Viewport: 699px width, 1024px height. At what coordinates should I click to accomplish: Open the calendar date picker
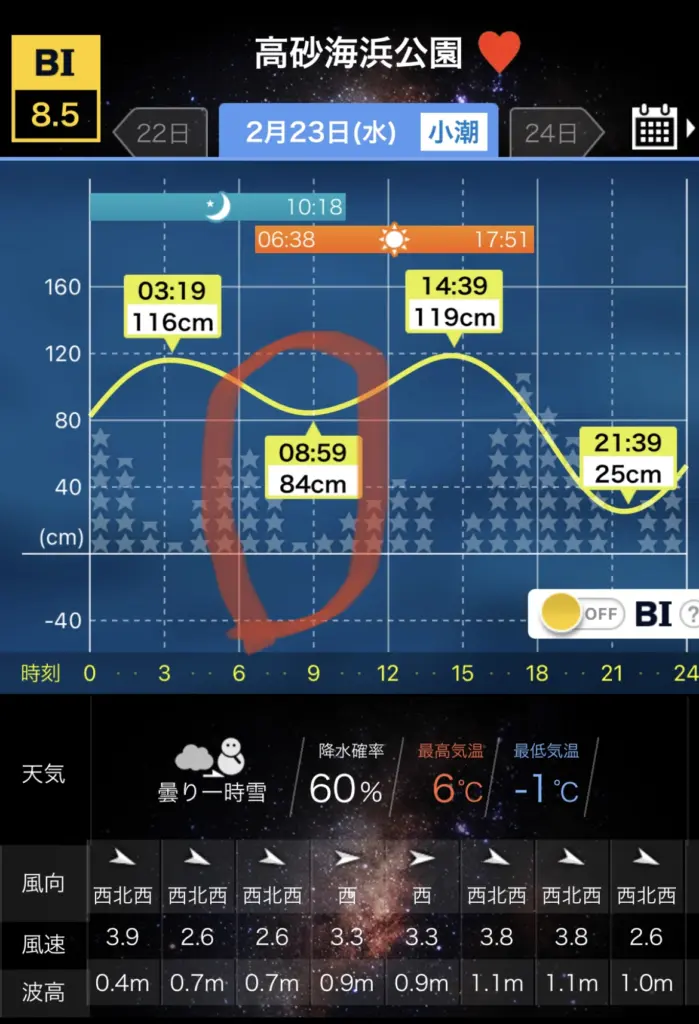(656, 129)
